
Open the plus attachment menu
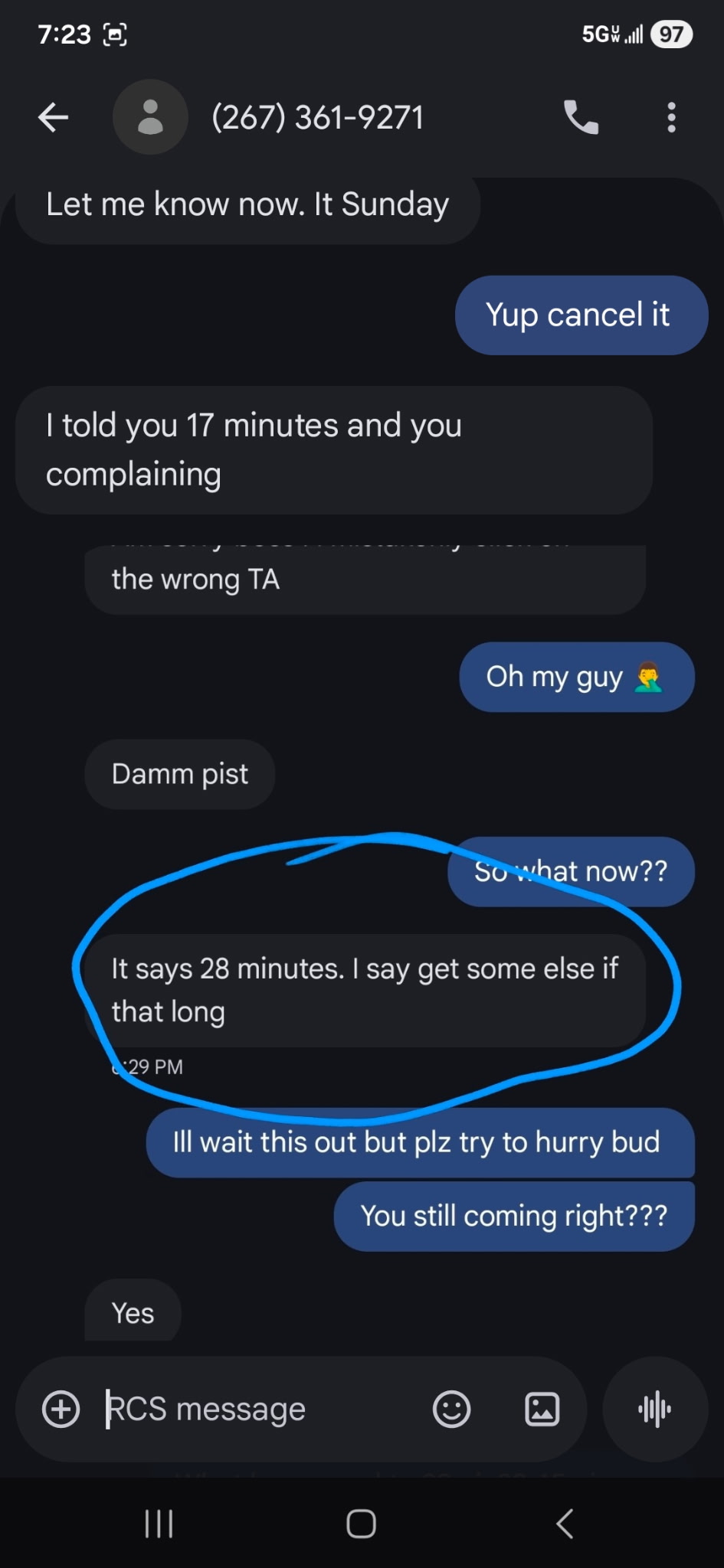[61, 1409]
